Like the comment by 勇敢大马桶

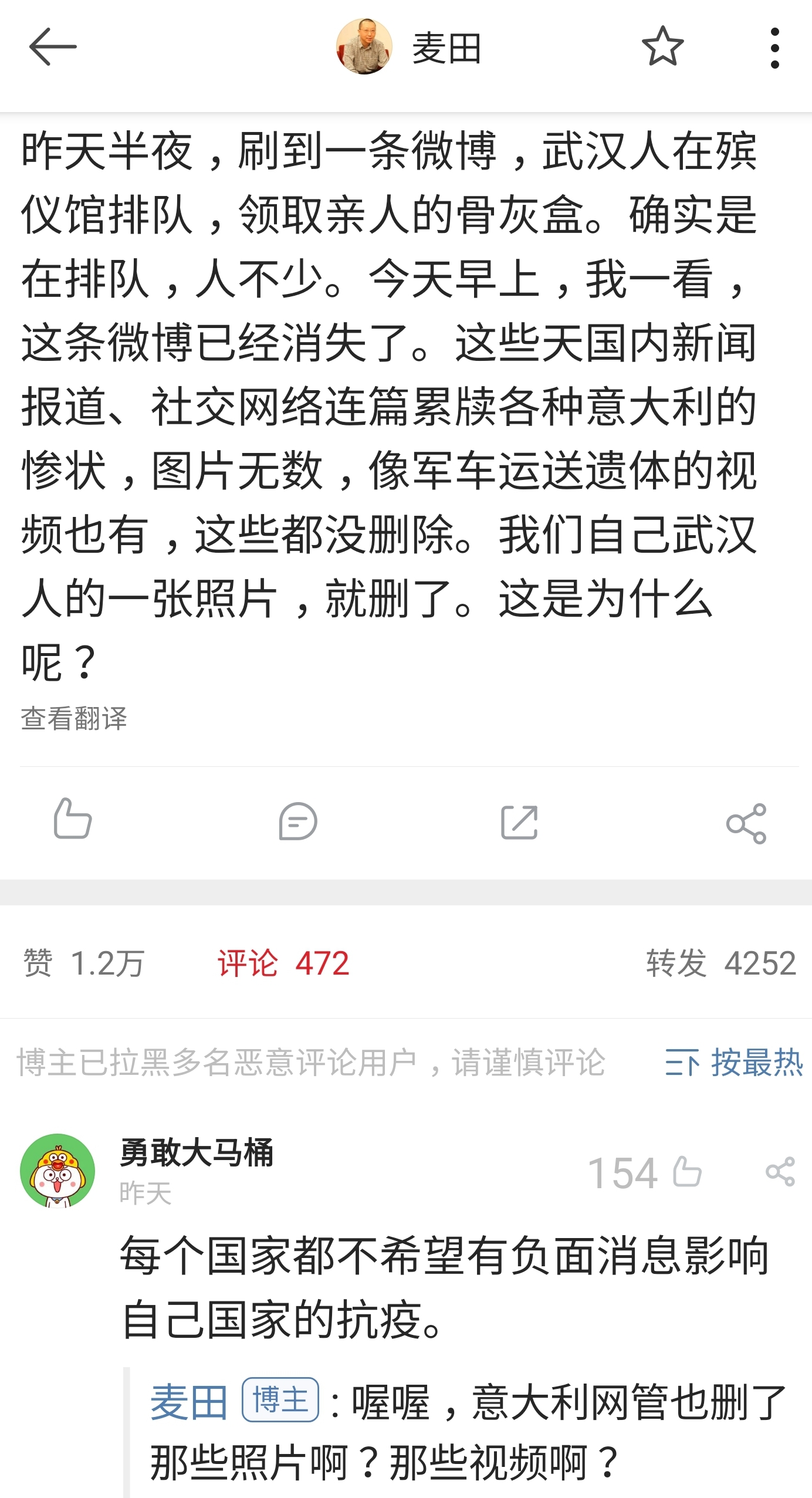[687, 1172]
